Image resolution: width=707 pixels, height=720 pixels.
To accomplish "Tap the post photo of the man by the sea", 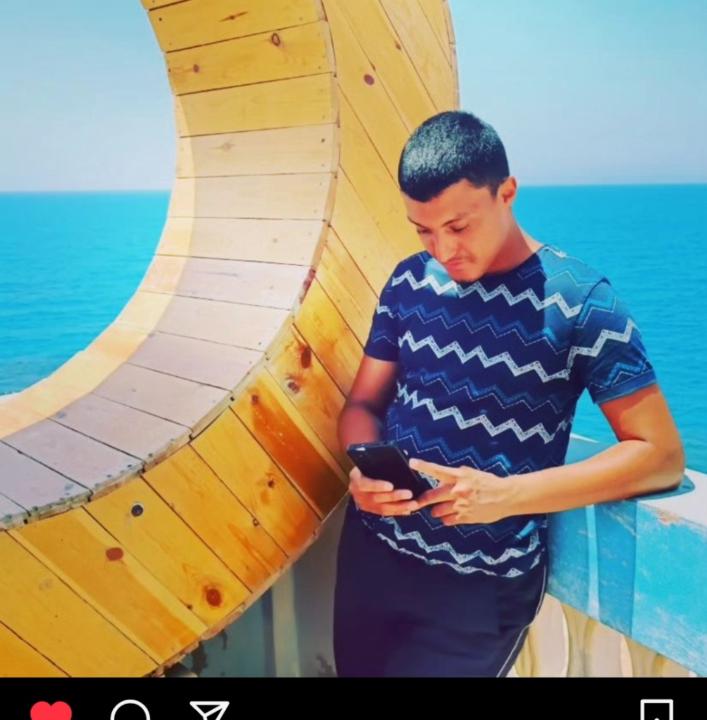I will 353,338.
